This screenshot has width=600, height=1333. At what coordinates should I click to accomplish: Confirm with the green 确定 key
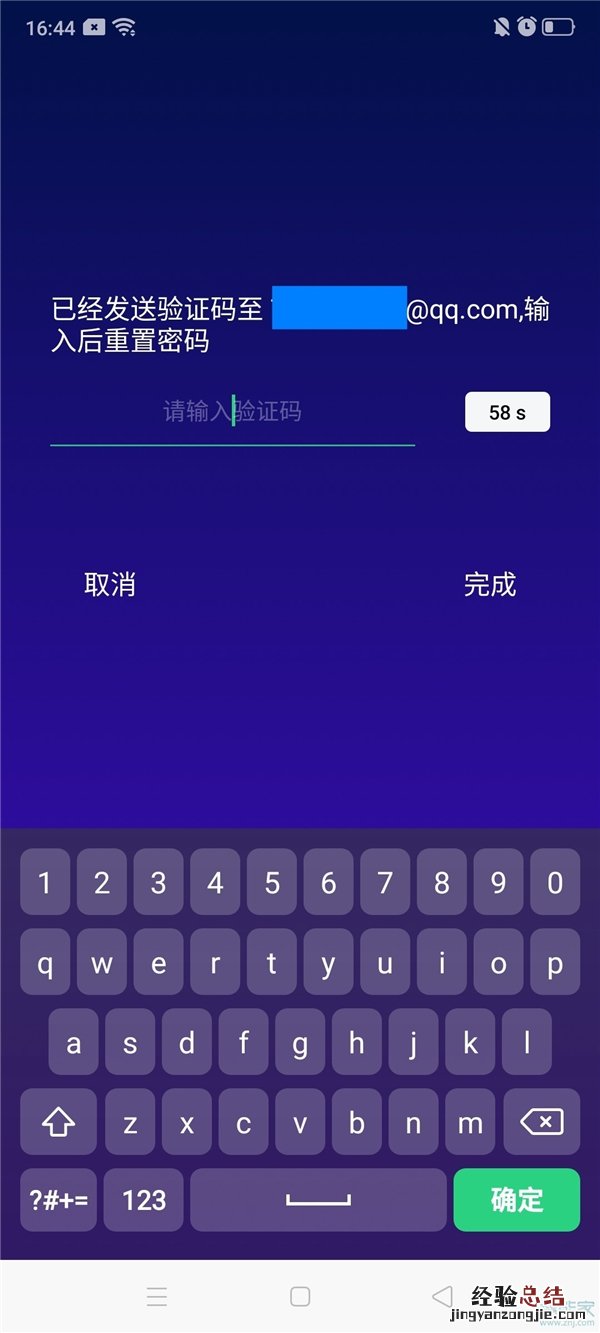coord(516,1200)
